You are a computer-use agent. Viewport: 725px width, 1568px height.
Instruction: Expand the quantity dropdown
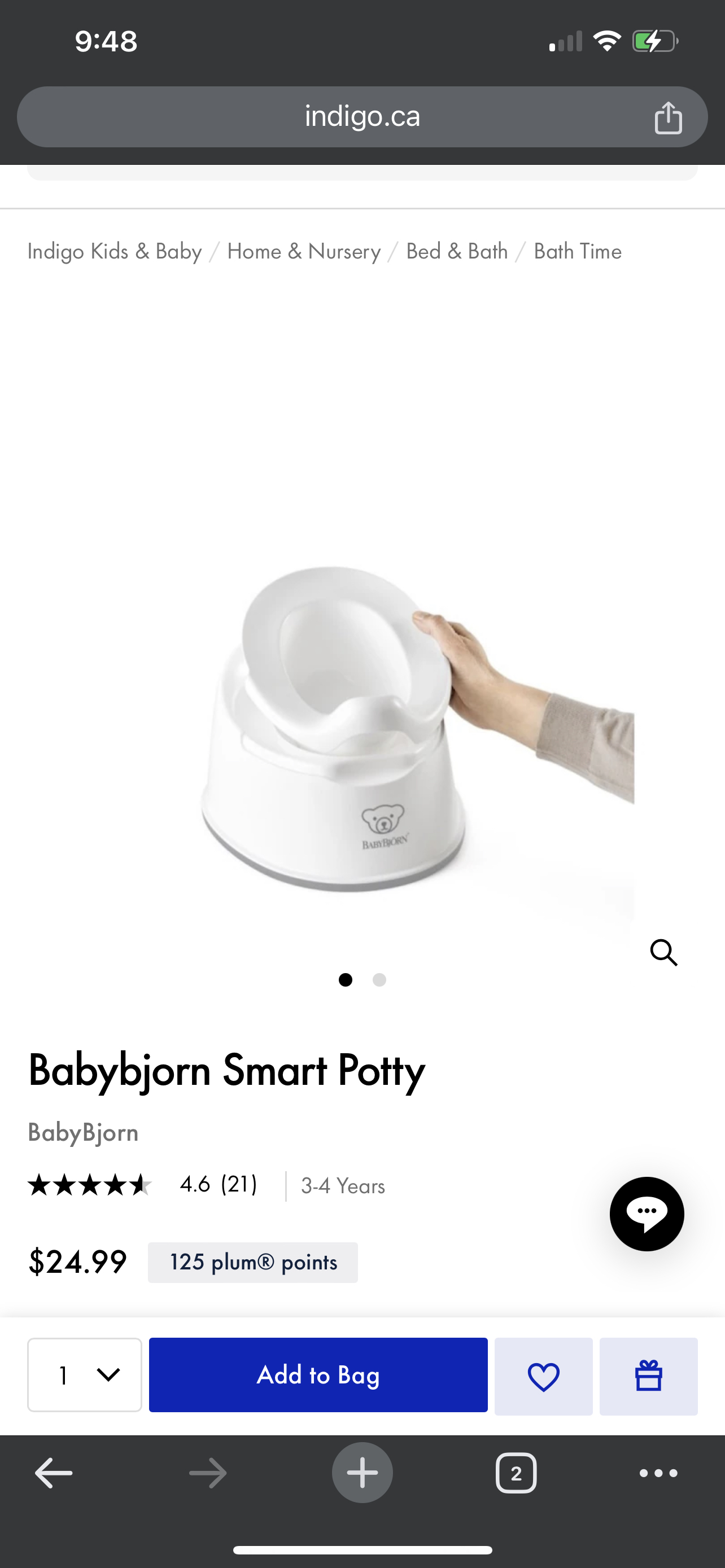pyautogui.click(x=85, y=1375)
